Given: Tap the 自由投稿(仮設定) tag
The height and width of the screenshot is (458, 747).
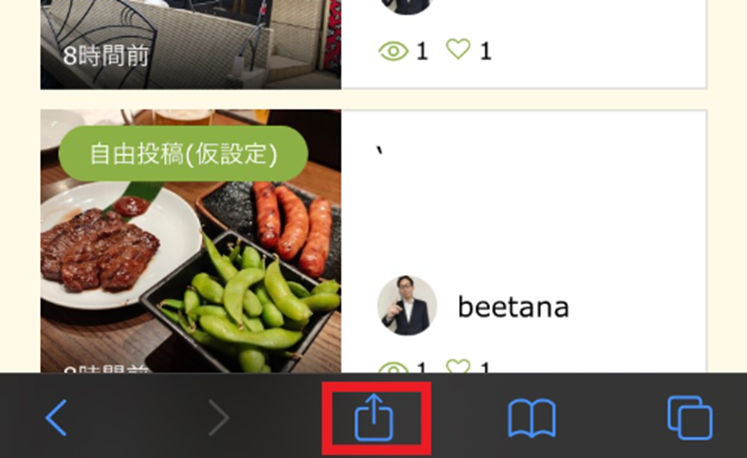Looking at the screenshot, I should [183, 153].
